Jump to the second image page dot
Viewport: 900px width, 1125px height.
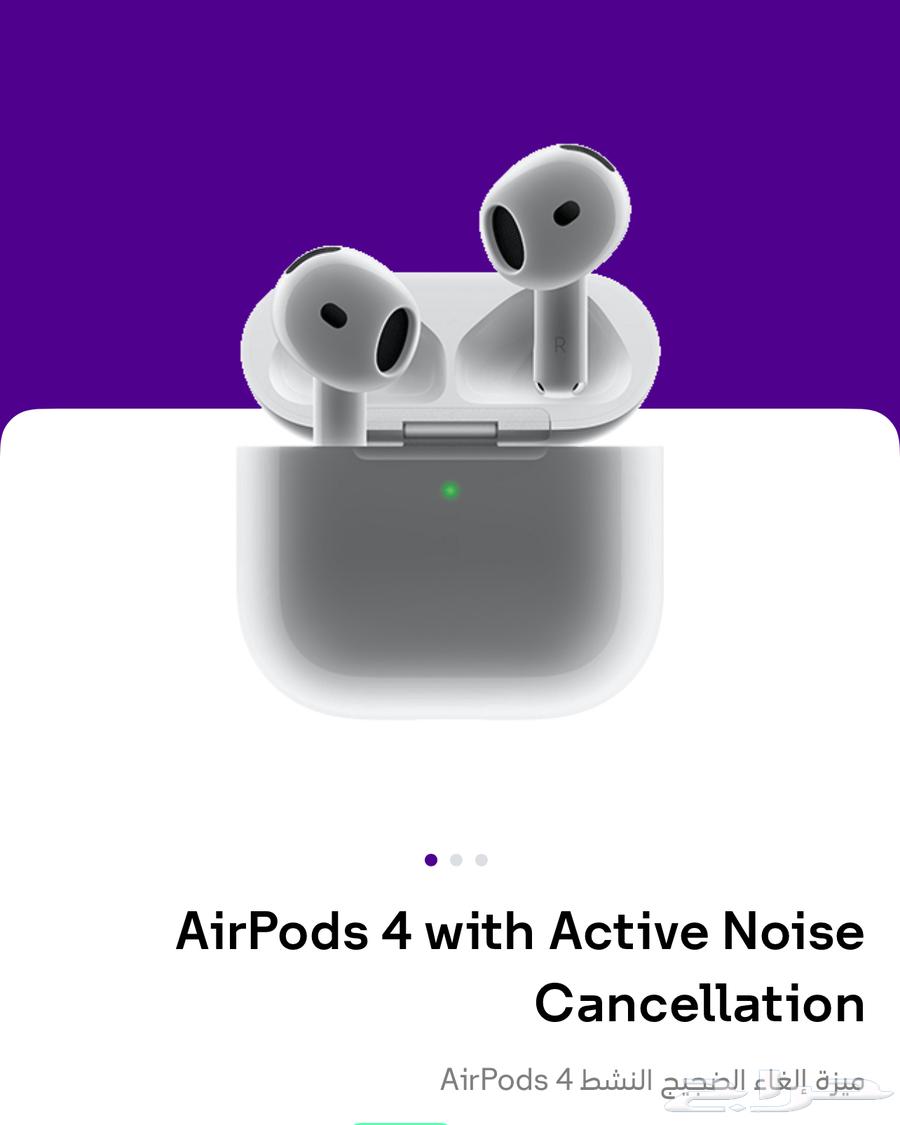(x=456, y=860)
